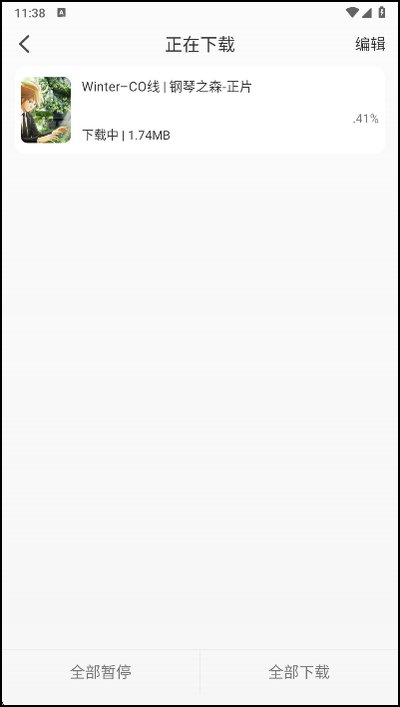Go back using the top-left arrow
400x707 pixels.
[x=24, y=44]
